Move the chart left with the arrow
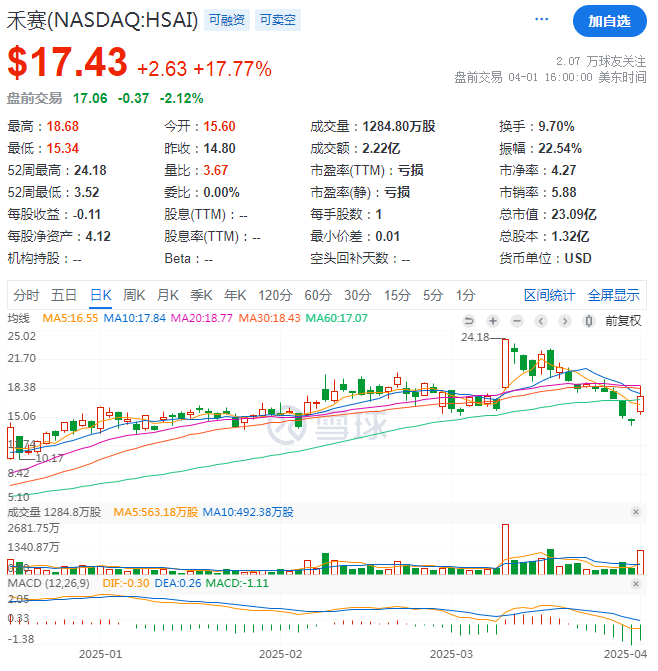This screenshot has height=671, width=658. coord(541,320)
